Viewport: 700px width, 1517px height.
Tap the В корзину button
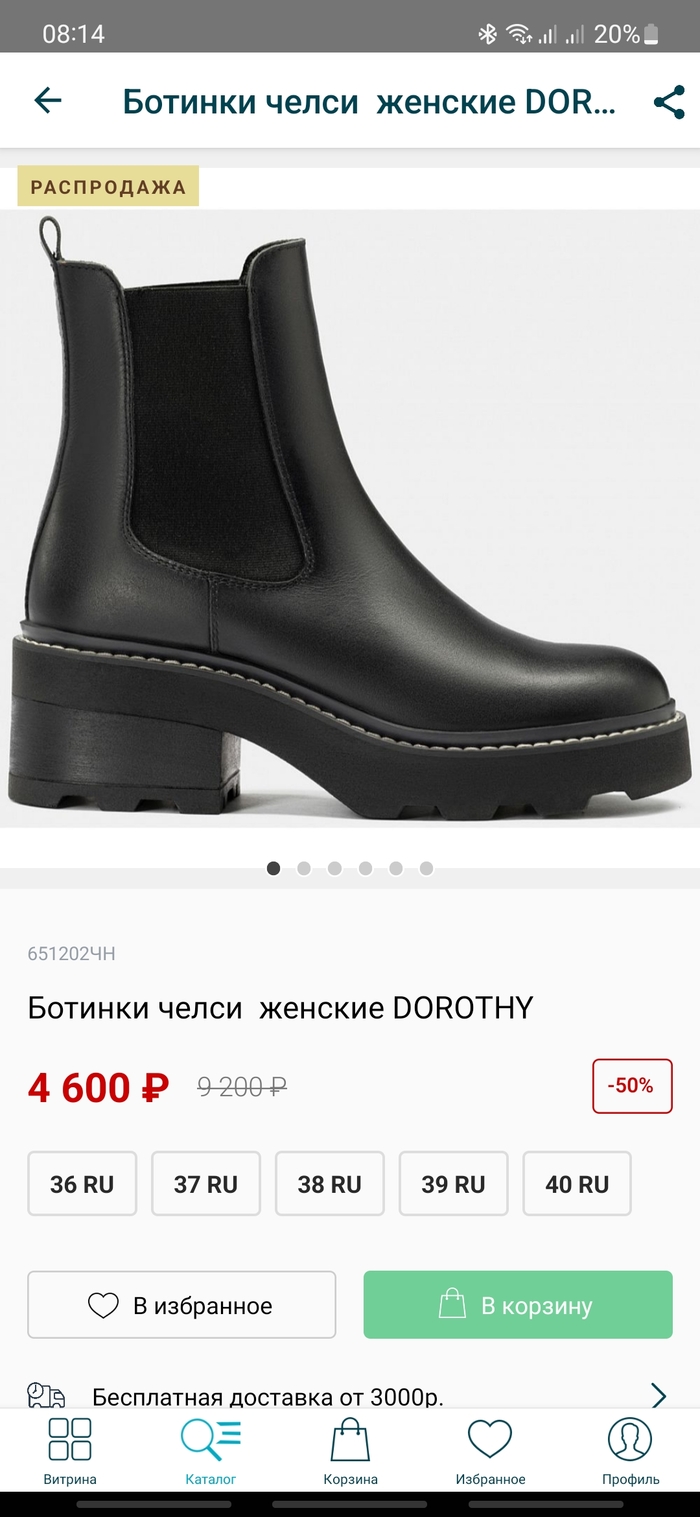(517, 1305)
